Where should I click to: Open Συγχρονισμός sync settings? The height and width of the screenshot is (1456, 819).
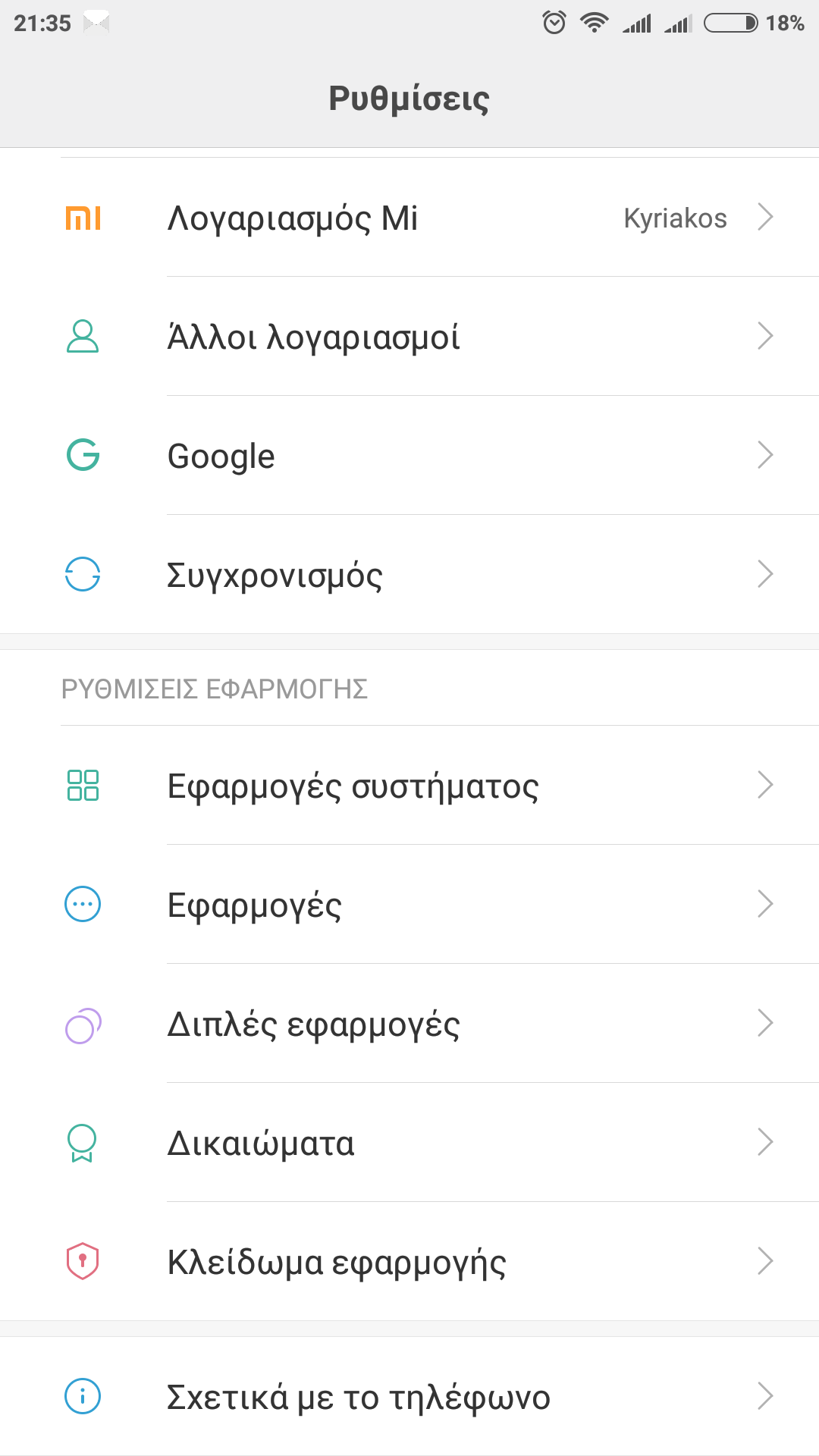(409, 574)
